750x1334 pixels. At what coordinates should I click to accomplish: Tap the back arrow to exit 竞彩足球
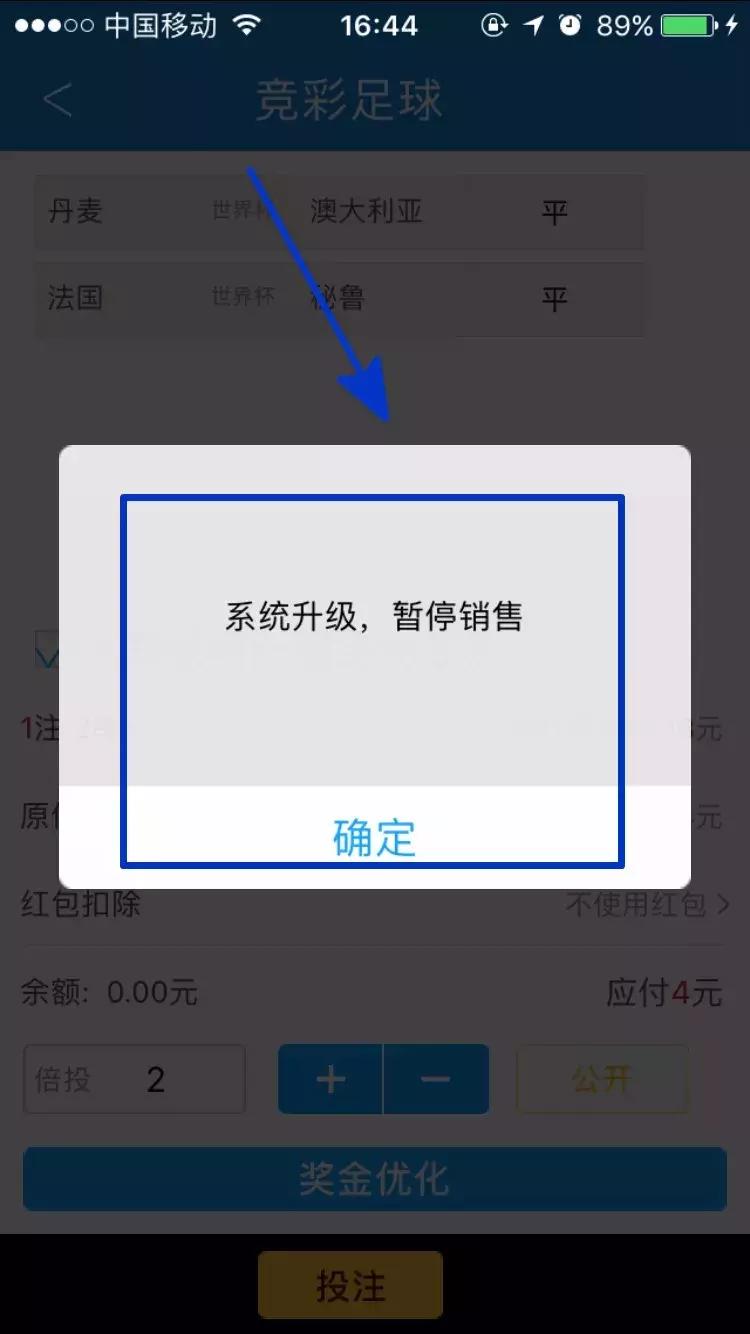pyautogui.click(x=57, y=100)
